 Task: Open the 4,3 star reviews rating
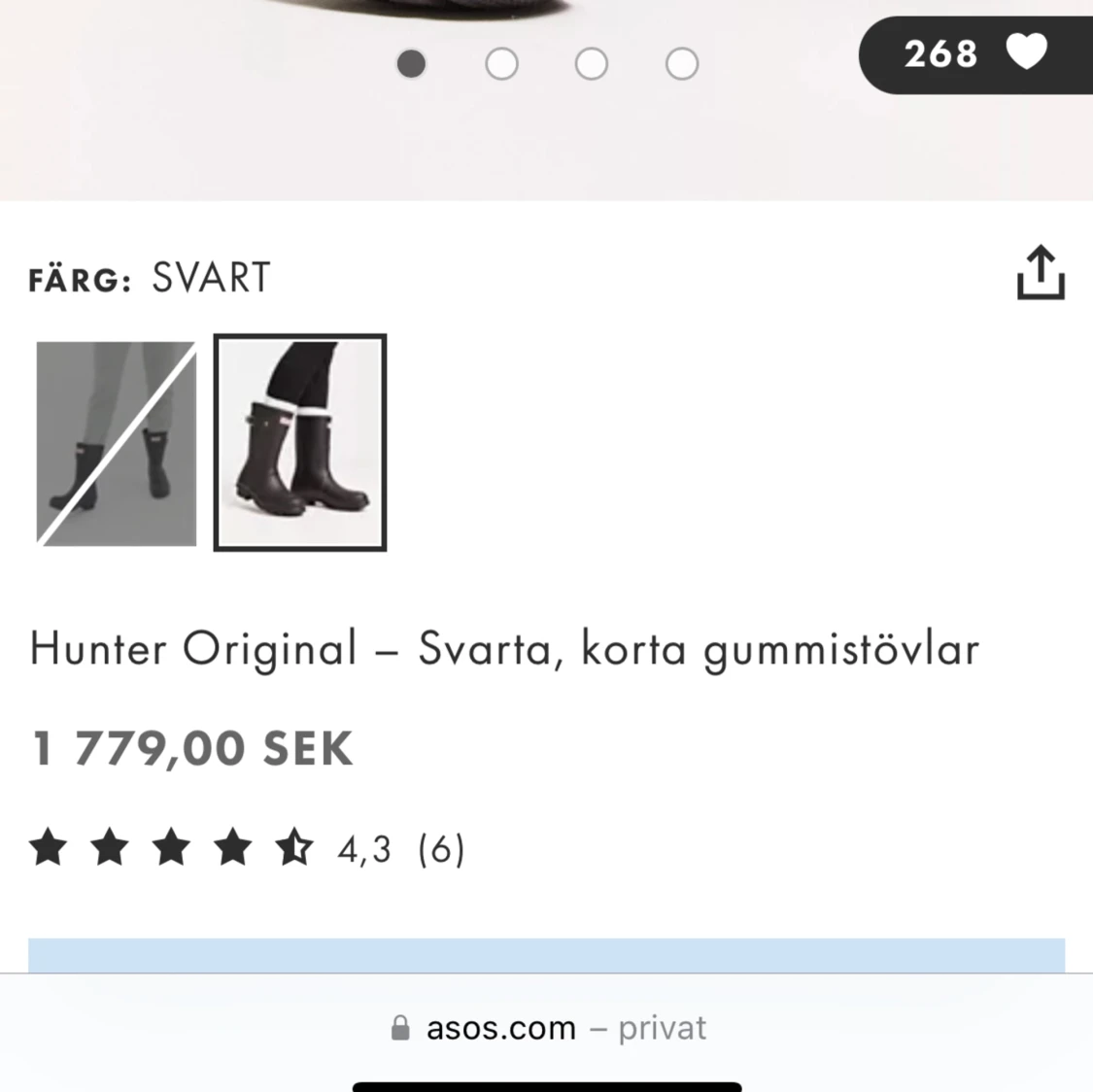tap(248, 849)
